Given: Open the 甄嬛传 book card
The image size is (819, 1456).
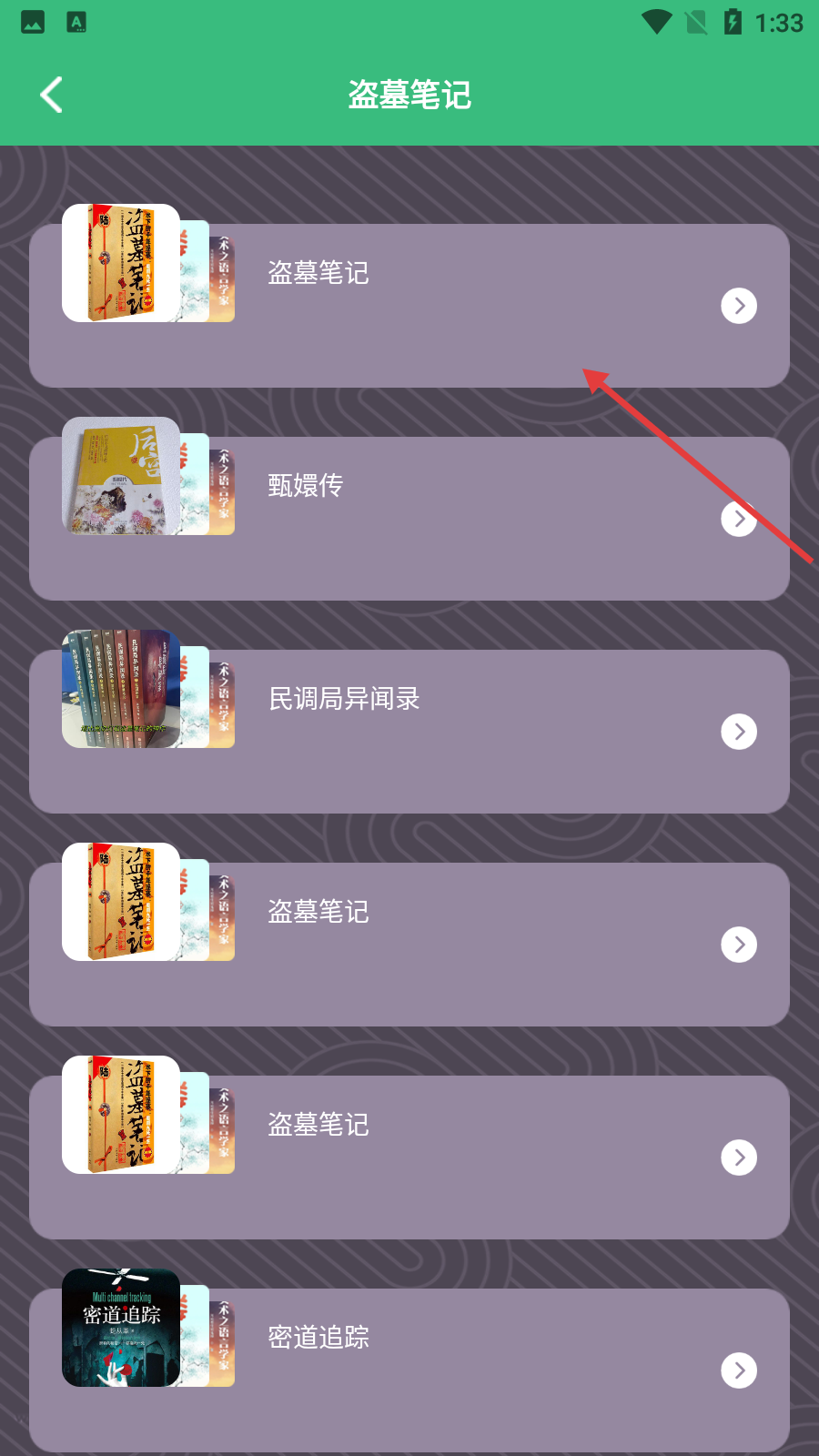Looking at the screenshot, I should click(x=409, y=519).
